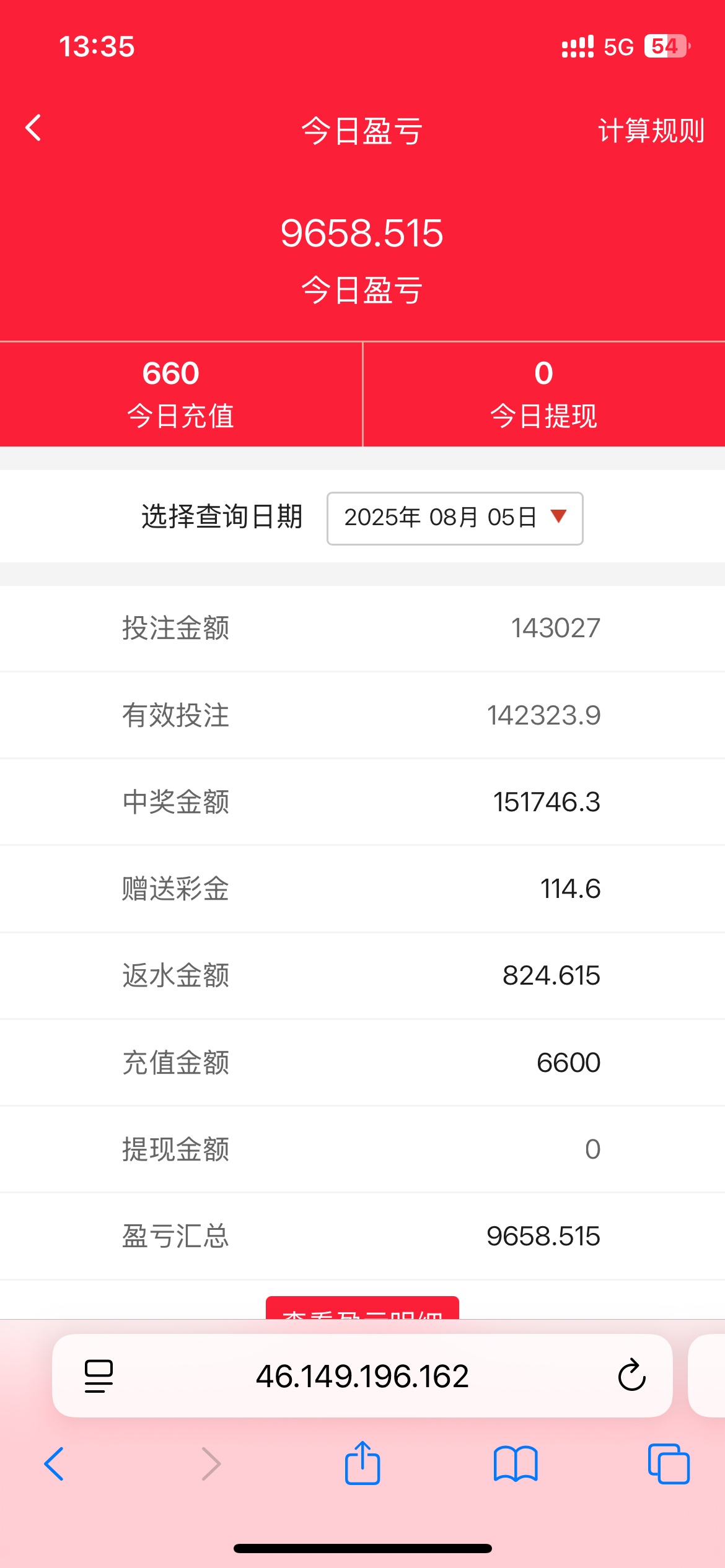The width and height of the screenshot is (725, 1568).
Task: Go back from the 今日盈亏 page
Action: tap(34, 128)
